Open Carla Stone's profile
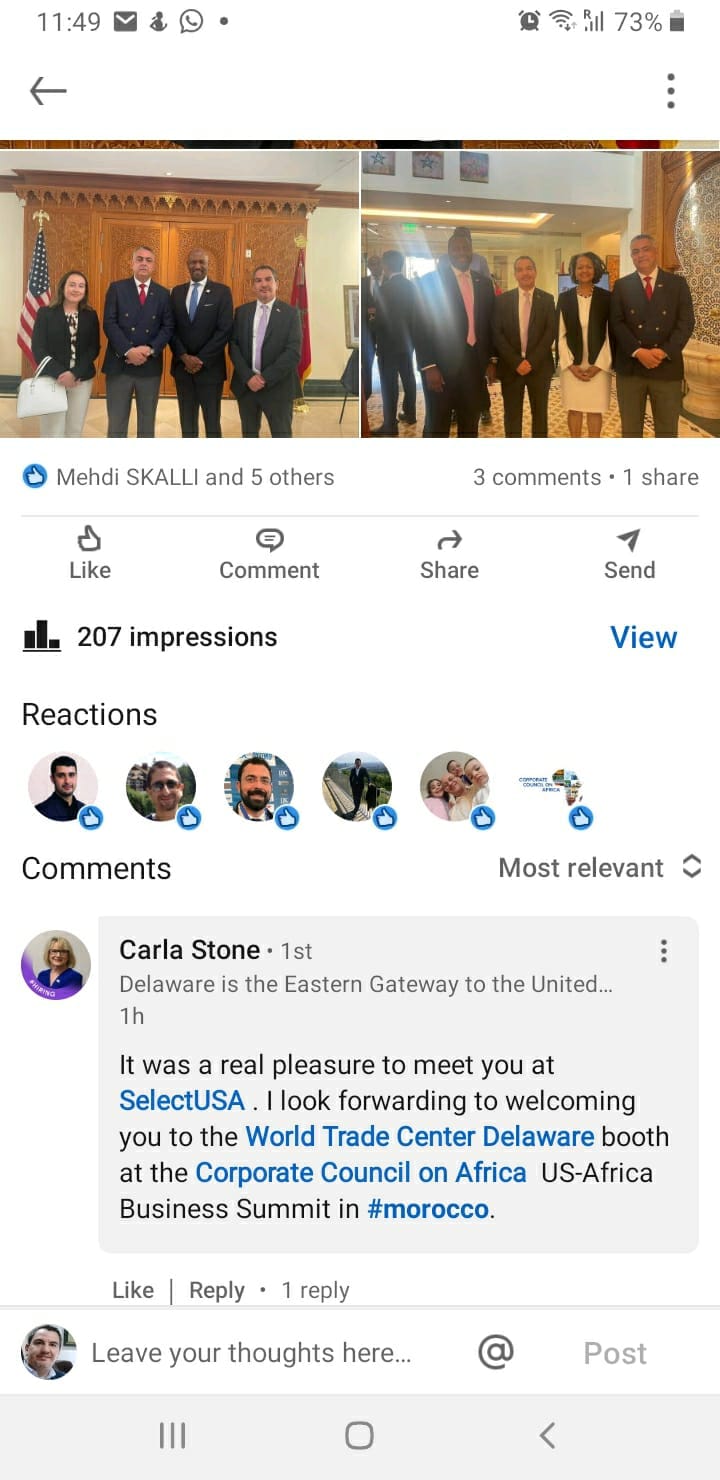 [189, 949]
